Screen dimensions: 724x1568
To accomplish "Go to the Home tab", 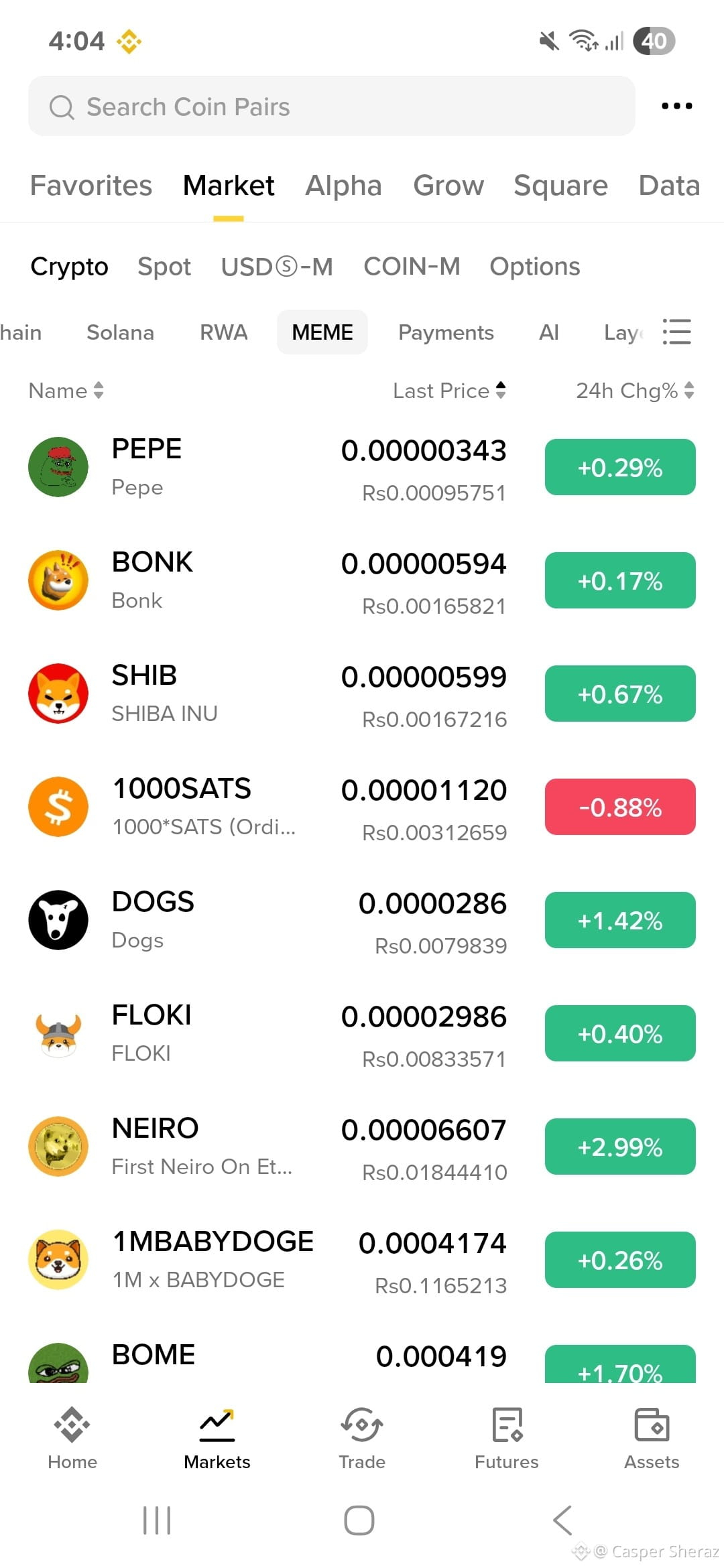I will (x=72, y=1437).
